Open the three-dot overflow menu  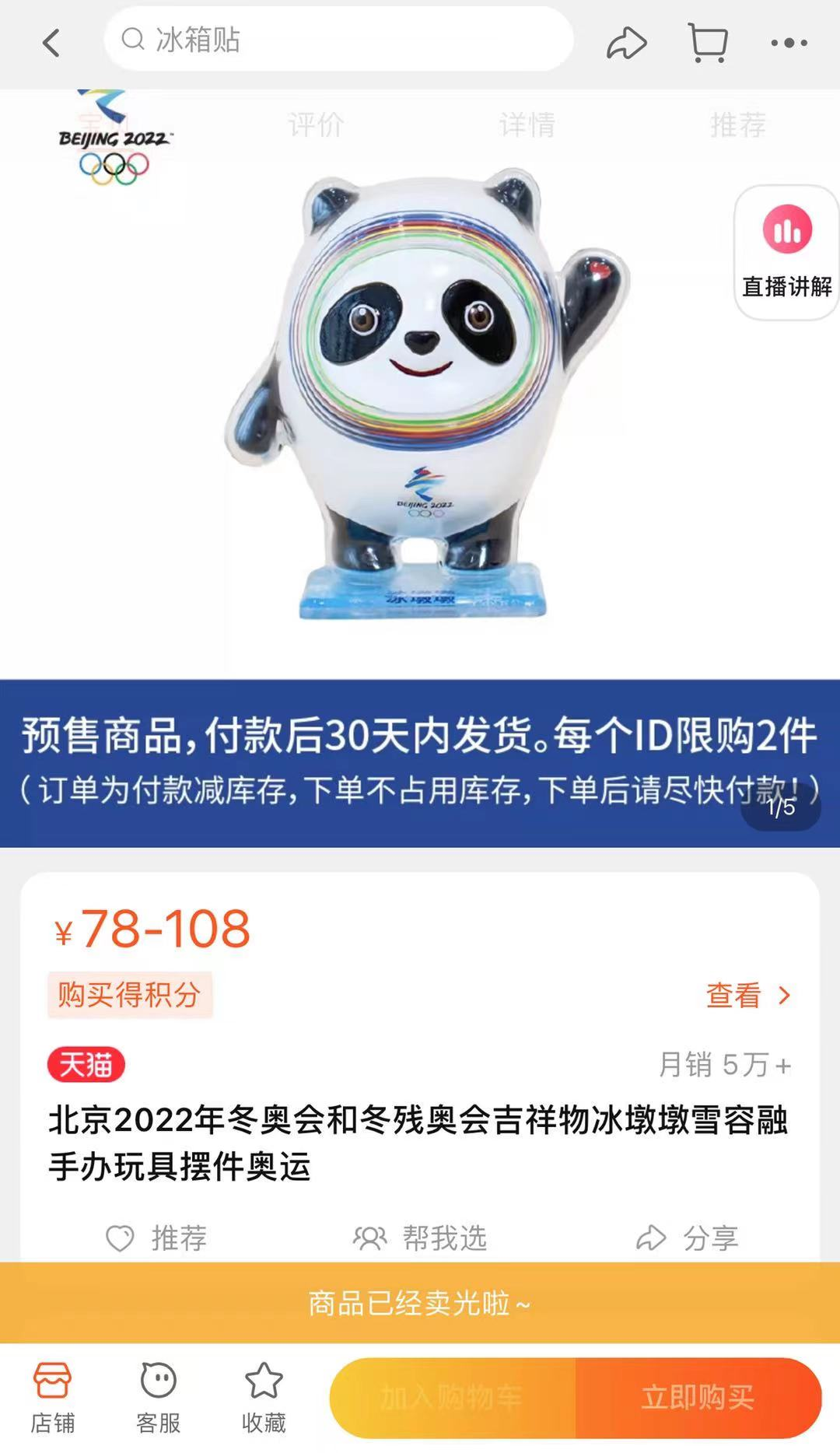tap(789, 43)
